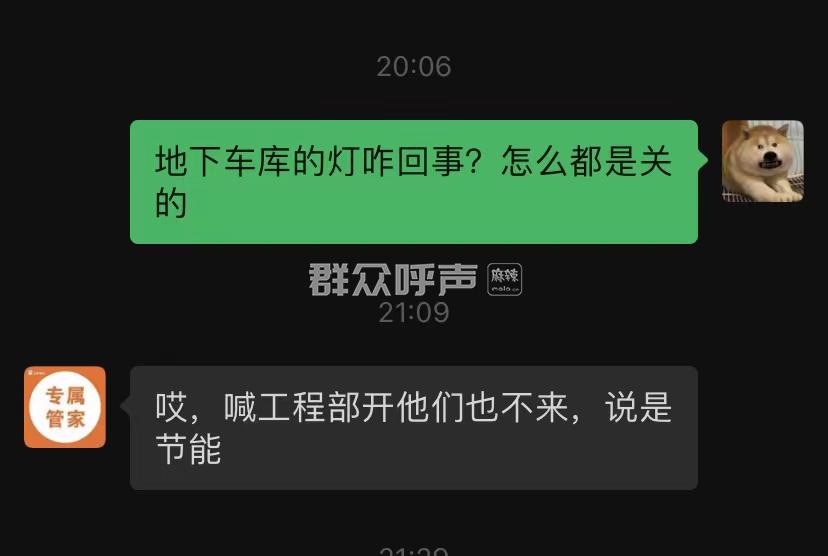Open the Shiba dog avatar profile
The image size is (828, 556).
pos(762,161)
